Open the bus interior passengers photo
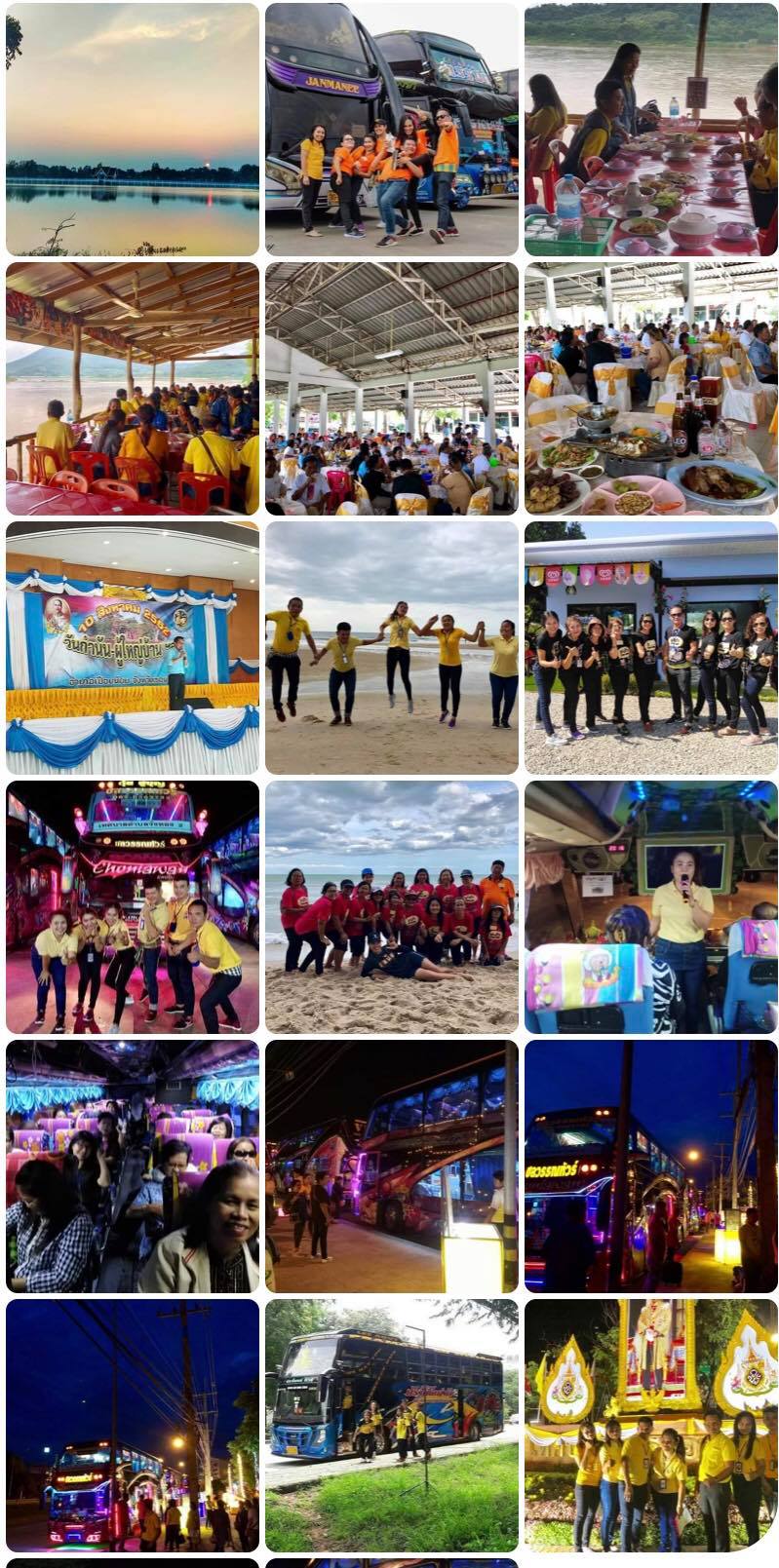Viewport: 779px width, 1568px height. point(133,1166)
